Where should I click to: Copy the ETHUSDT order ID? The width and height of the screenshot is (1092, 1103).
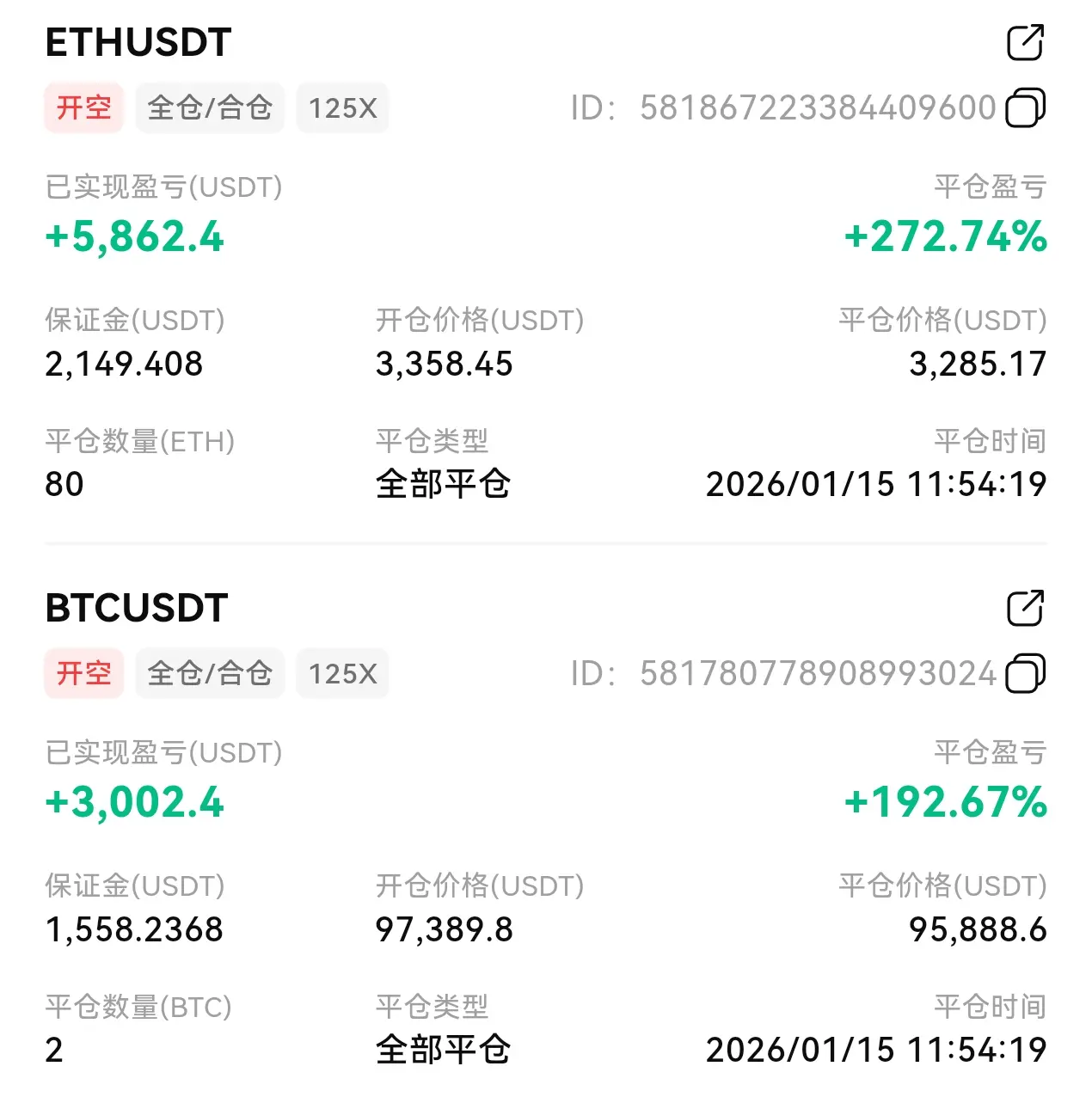pyautogui.click(x=1025, y=107)
